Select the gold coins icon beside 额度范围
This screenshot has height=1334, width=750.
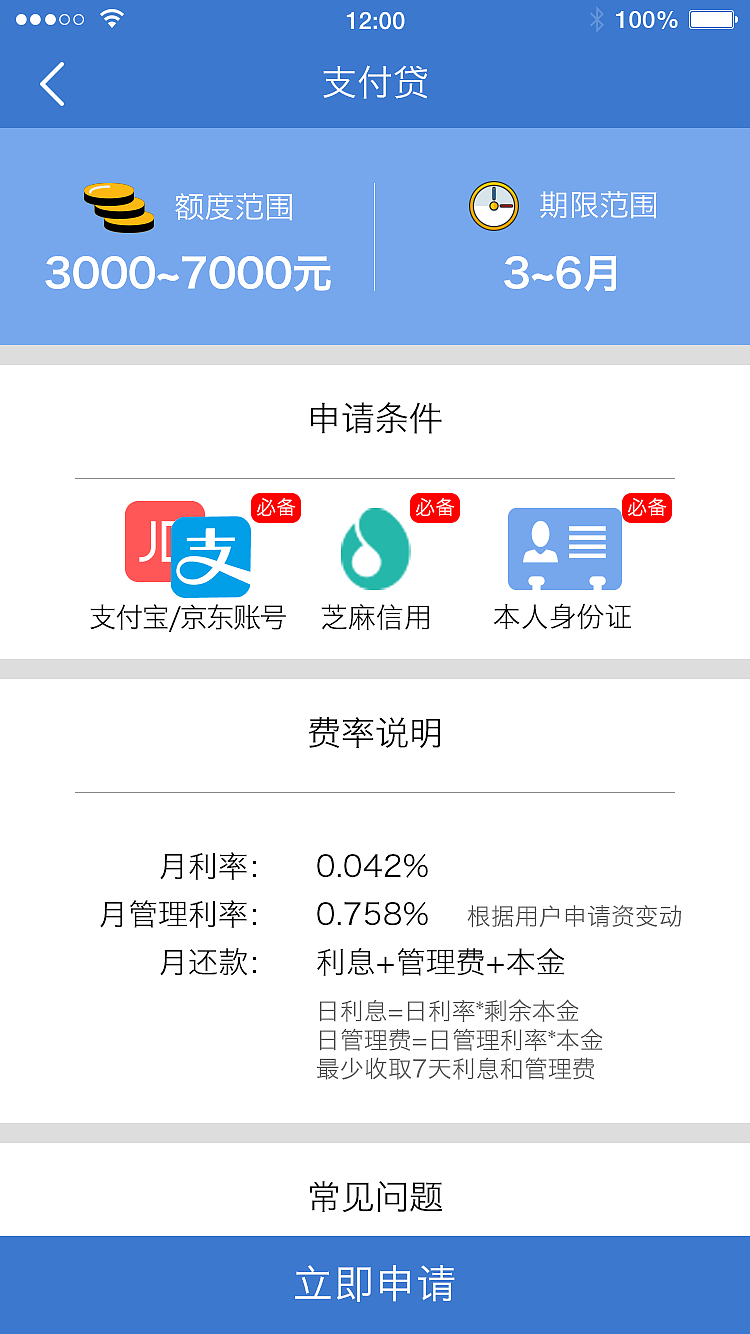coord(117,205)
